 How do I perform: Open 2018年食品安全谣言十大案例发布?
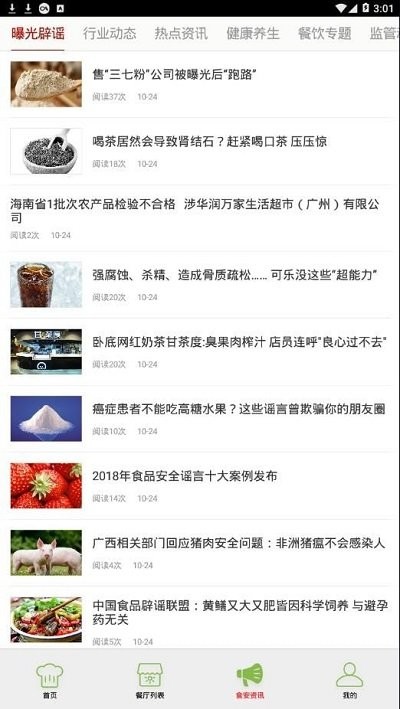click(x=200, y=486)
